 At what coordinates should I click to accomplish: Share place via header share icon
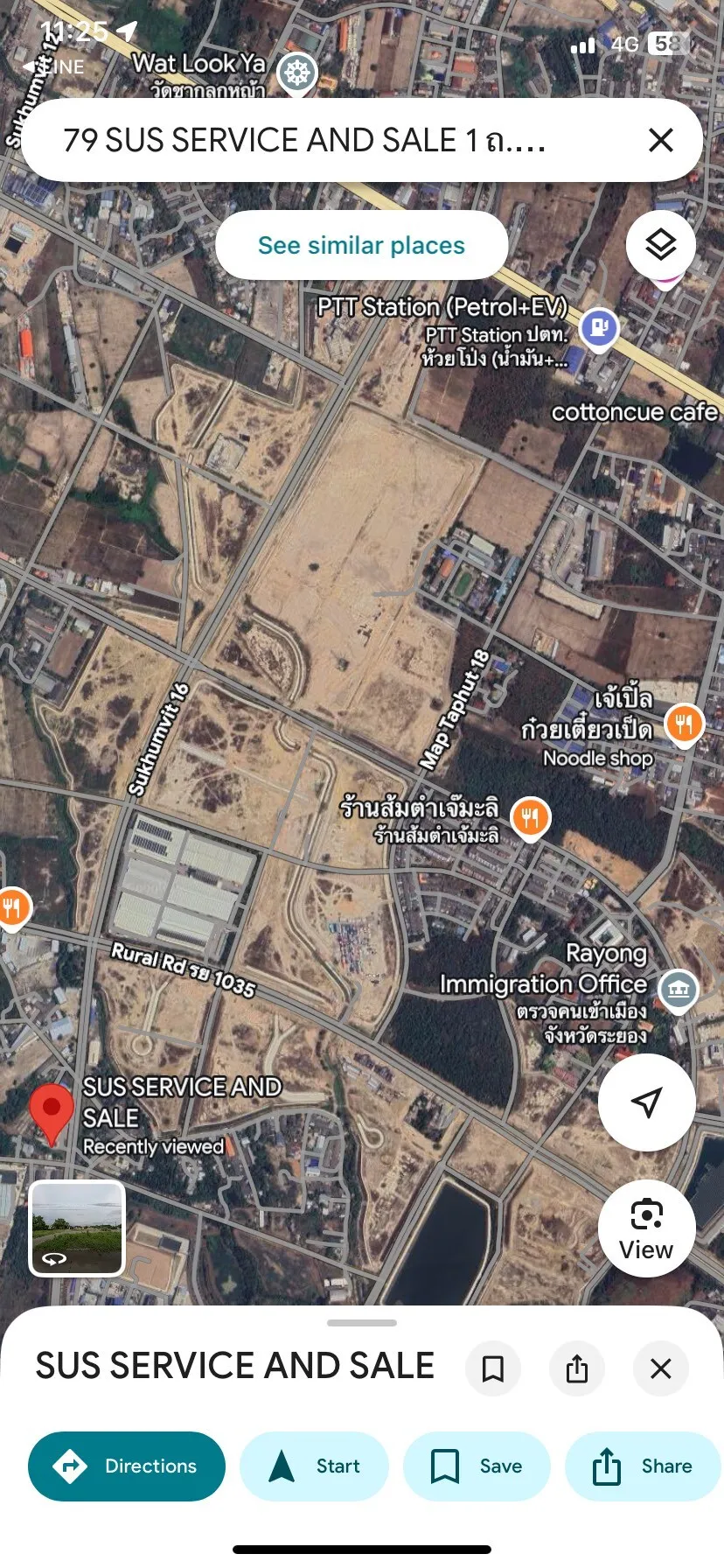tap(577, 1368)
